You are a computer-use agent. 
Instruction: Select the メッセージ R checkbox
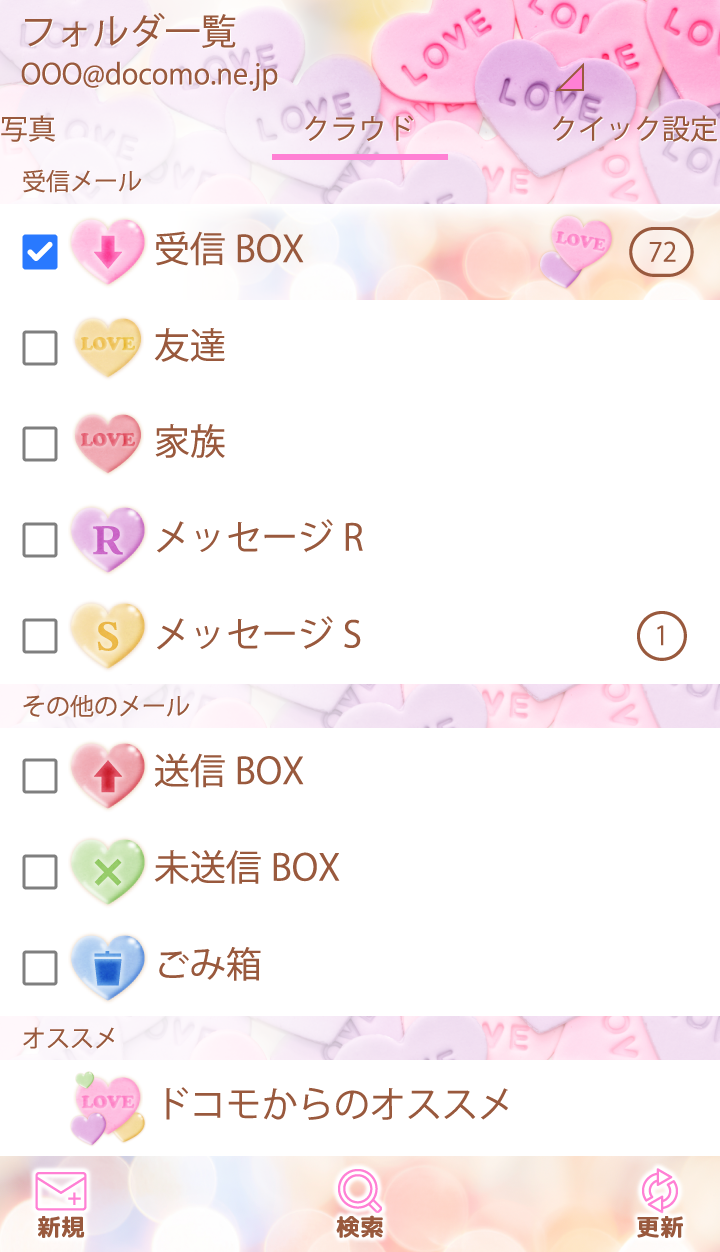(x=40, y=540)
